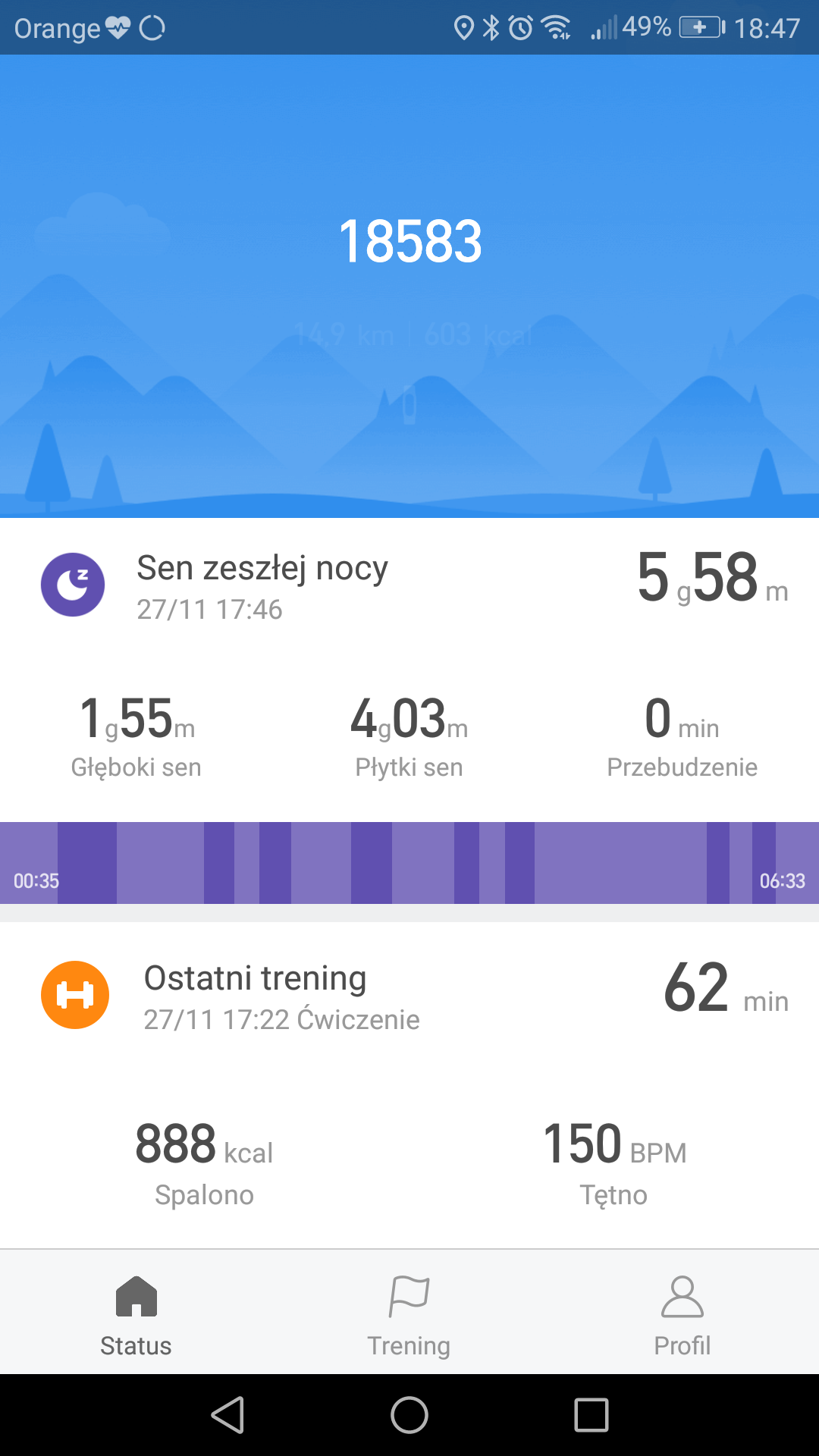The width and height of the screenshot is (819, 1456).
Task: Switch to the Trening tab
Action: click(x=409, y=1313)
